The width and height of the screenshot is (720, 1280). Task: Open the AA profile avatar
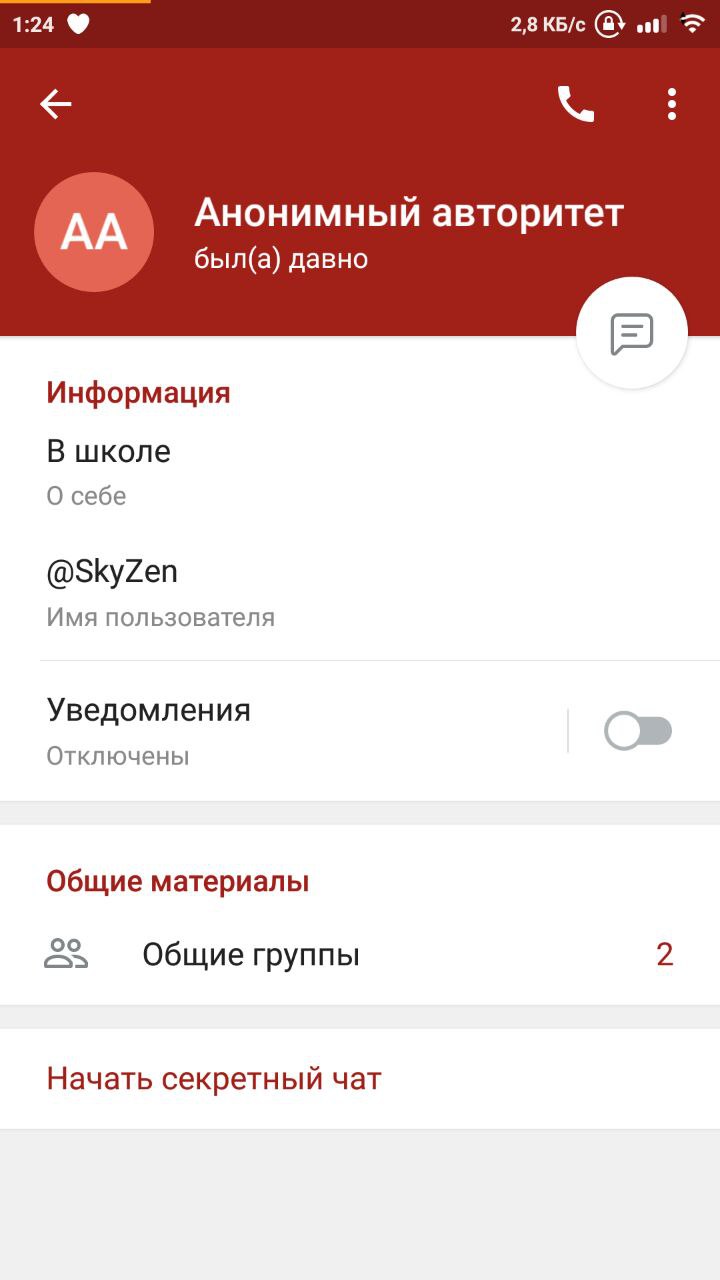pyautogui.click(x=94, y=232)
